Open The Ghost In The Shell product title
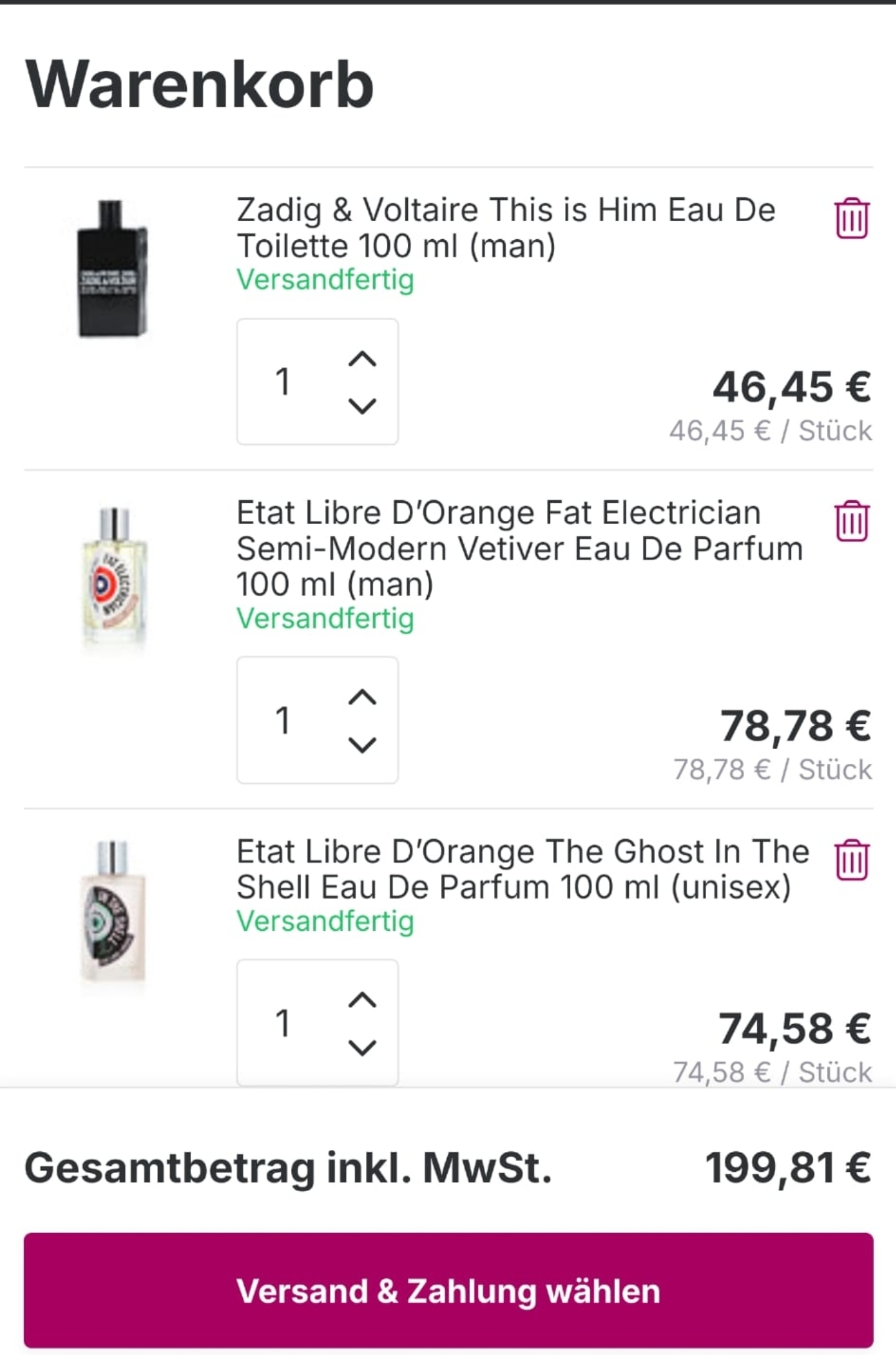 click(522, 869)
